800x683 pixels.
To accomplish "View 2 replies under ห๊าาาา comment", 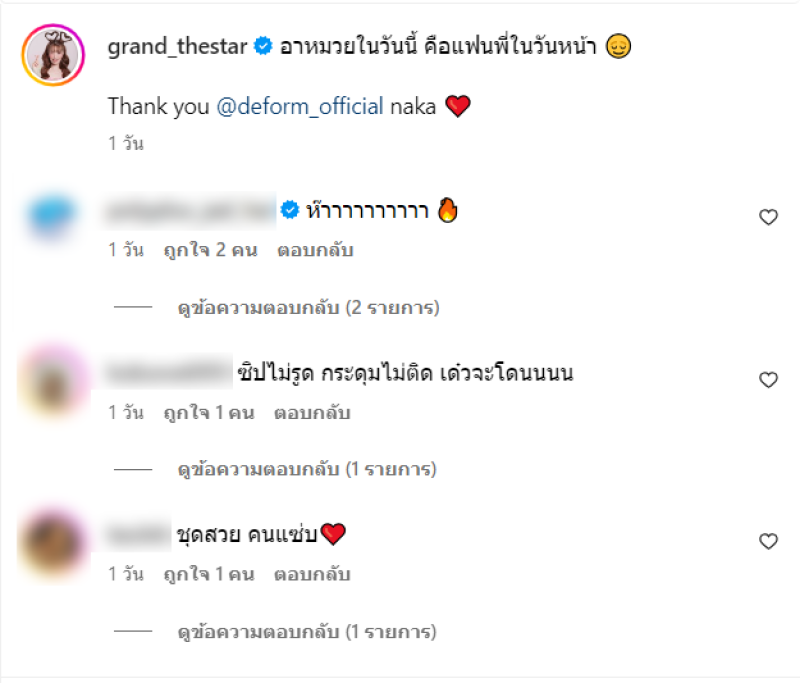I will pyautogui.click(x=308, y=307).
